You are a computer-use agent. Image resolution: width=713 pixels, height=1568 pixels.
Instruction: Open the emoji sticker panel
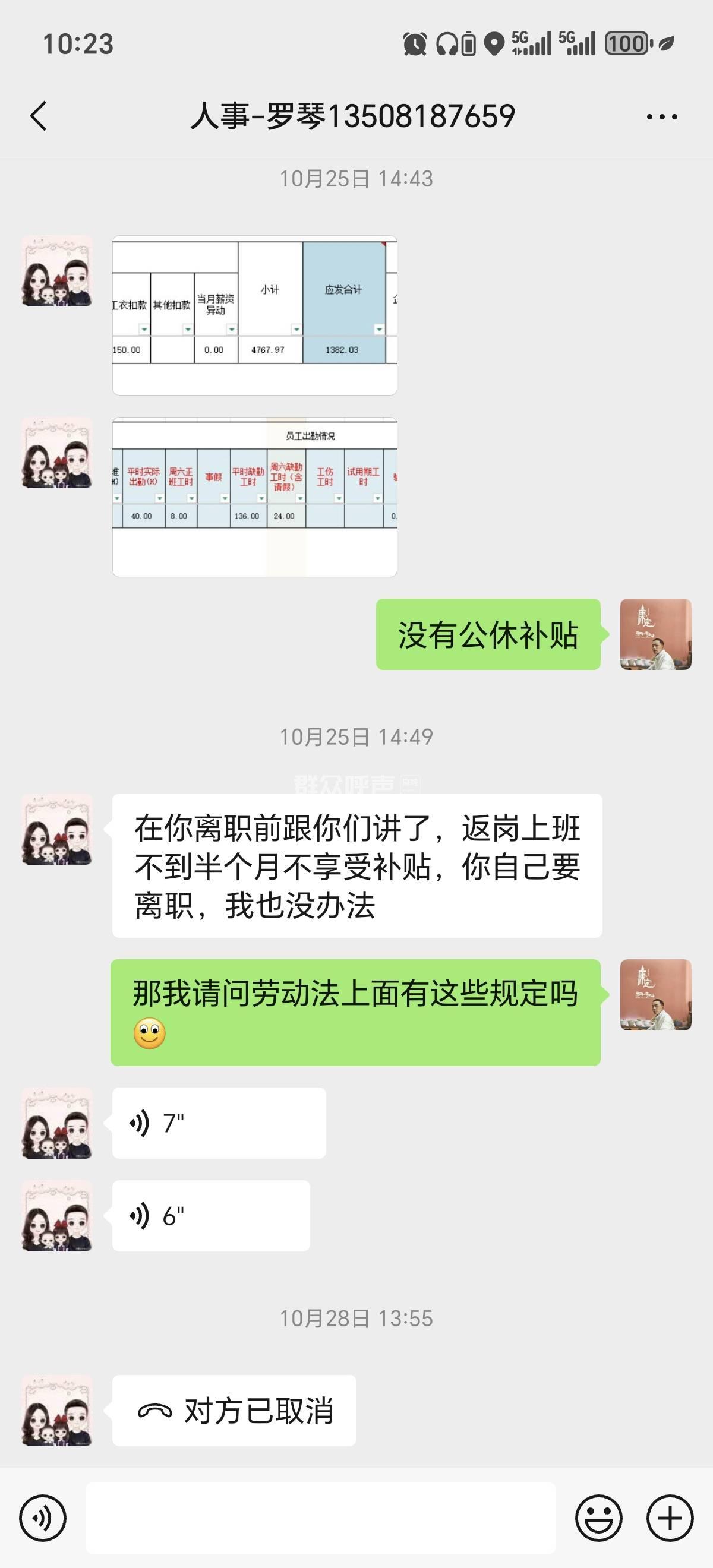point(598,1518)
